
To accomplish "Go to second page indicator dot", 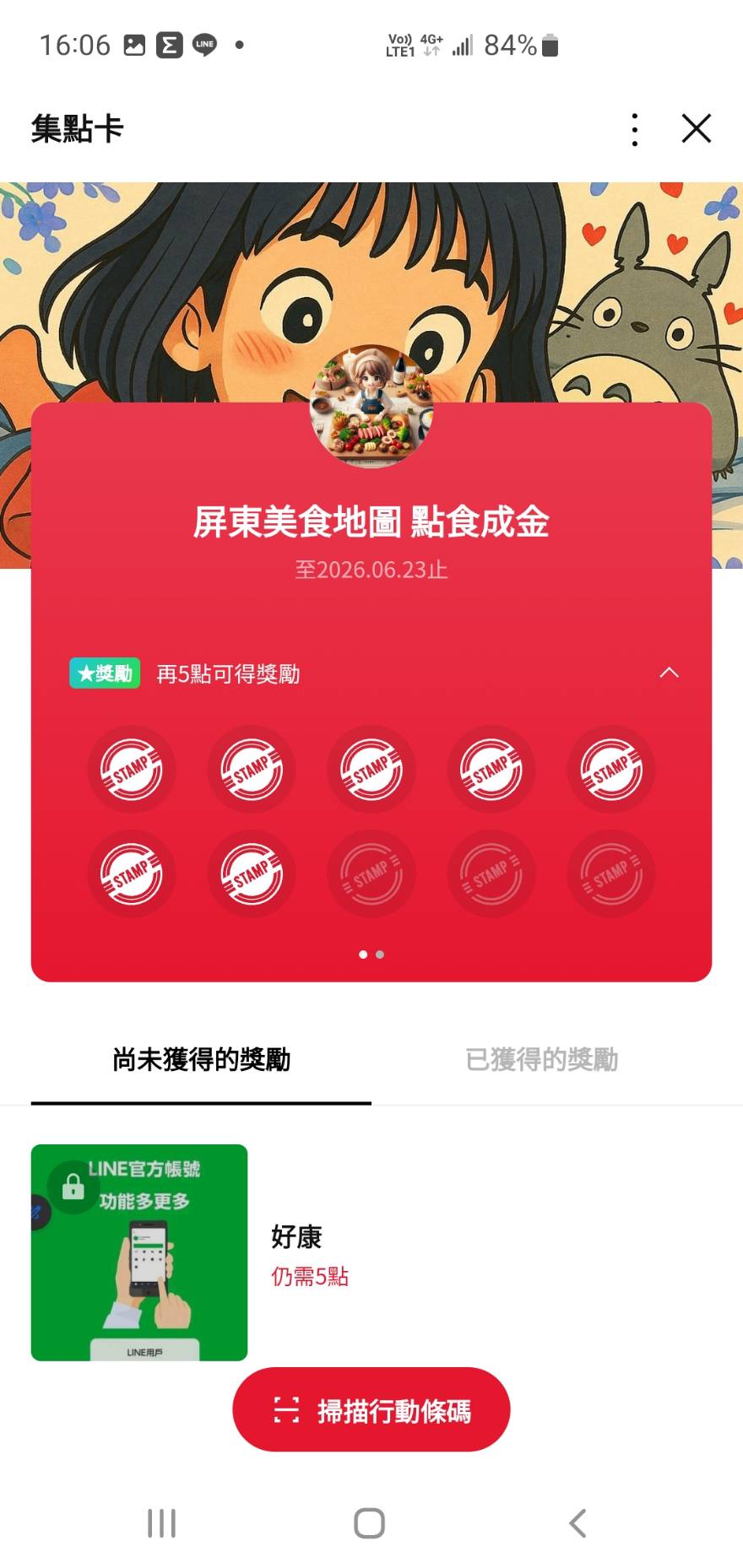I will click(x=380, y=954).
